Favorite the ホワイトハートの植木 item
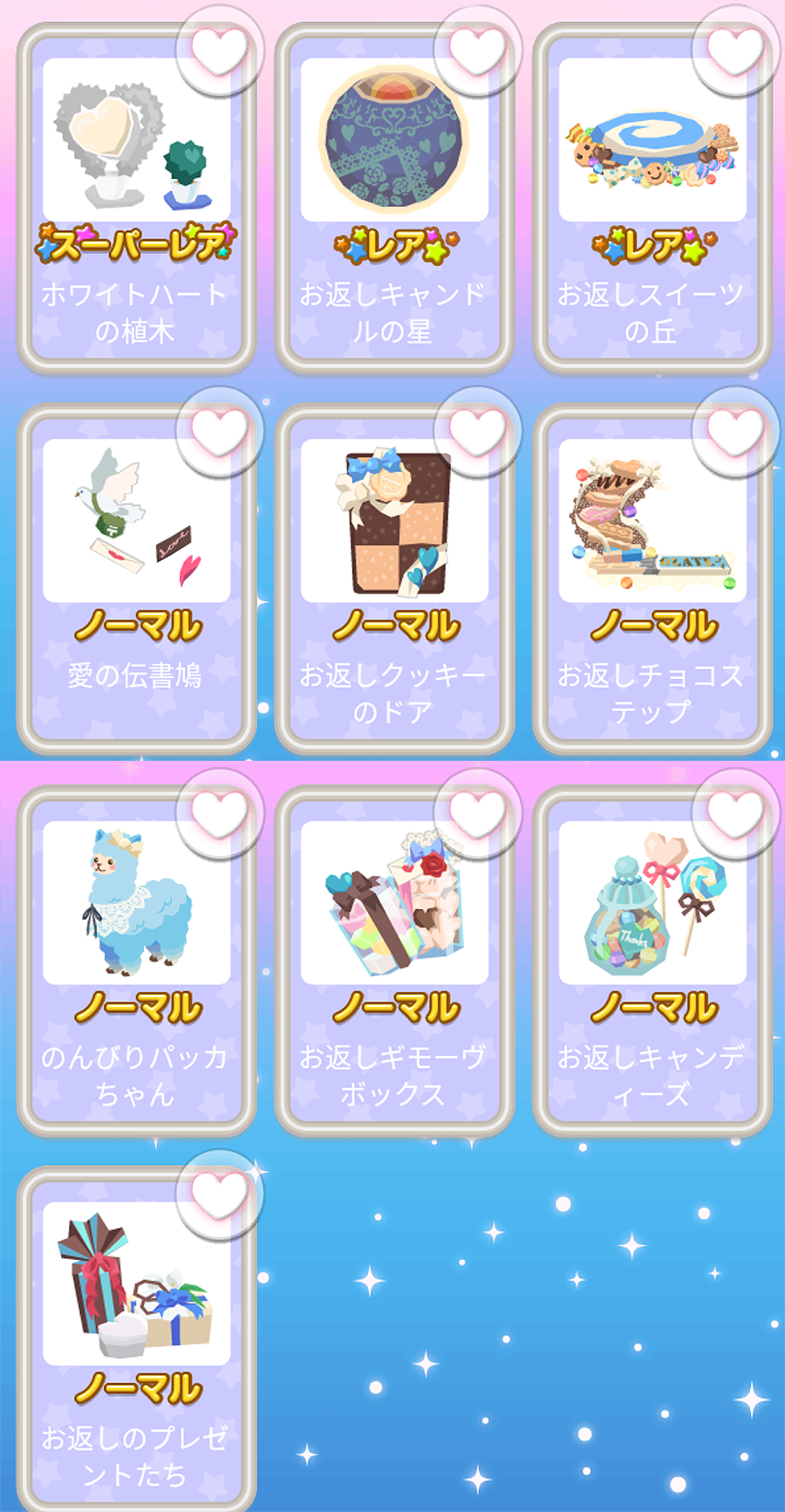This screenshot has height=1512, width=785. click(x=219, y=51)
